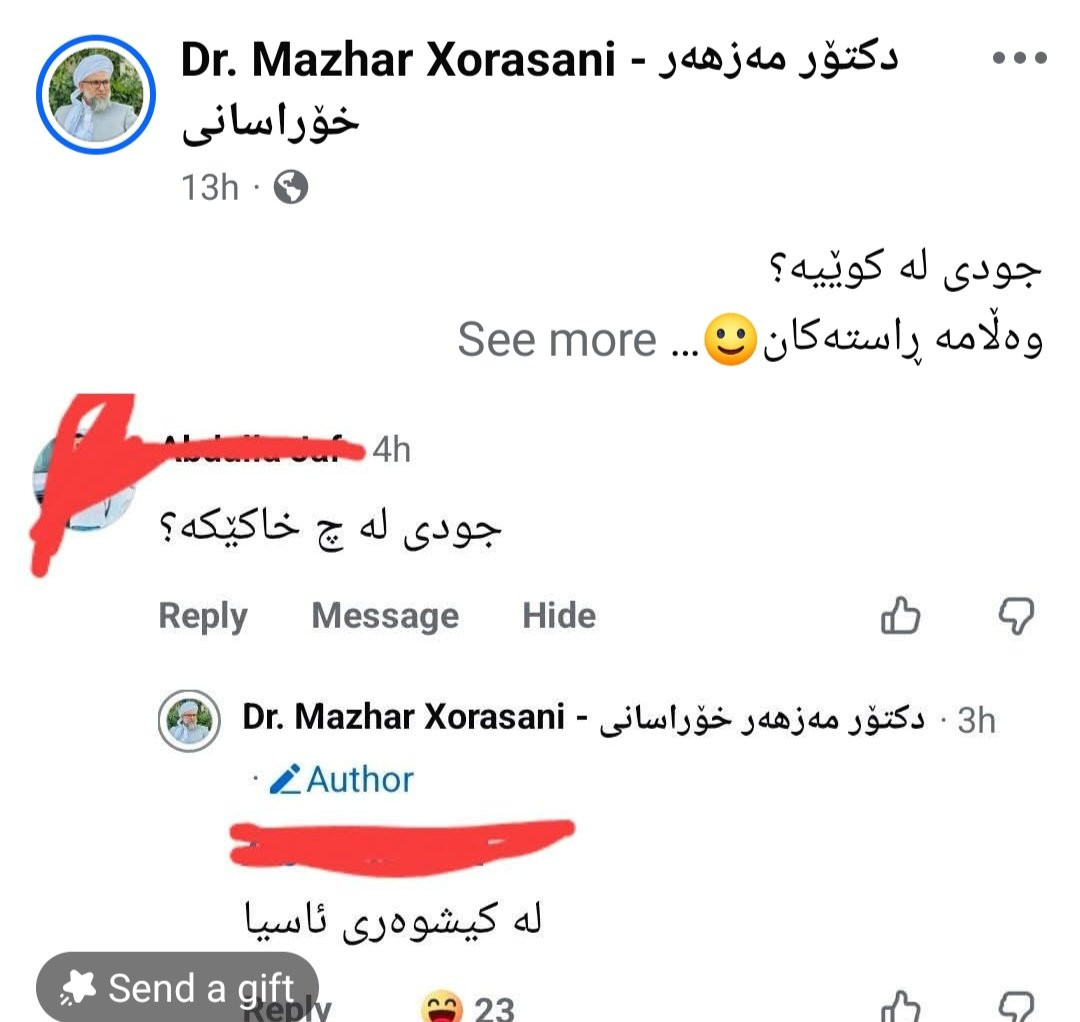Dislike the comment posted 4h ago

(1017, 615)
